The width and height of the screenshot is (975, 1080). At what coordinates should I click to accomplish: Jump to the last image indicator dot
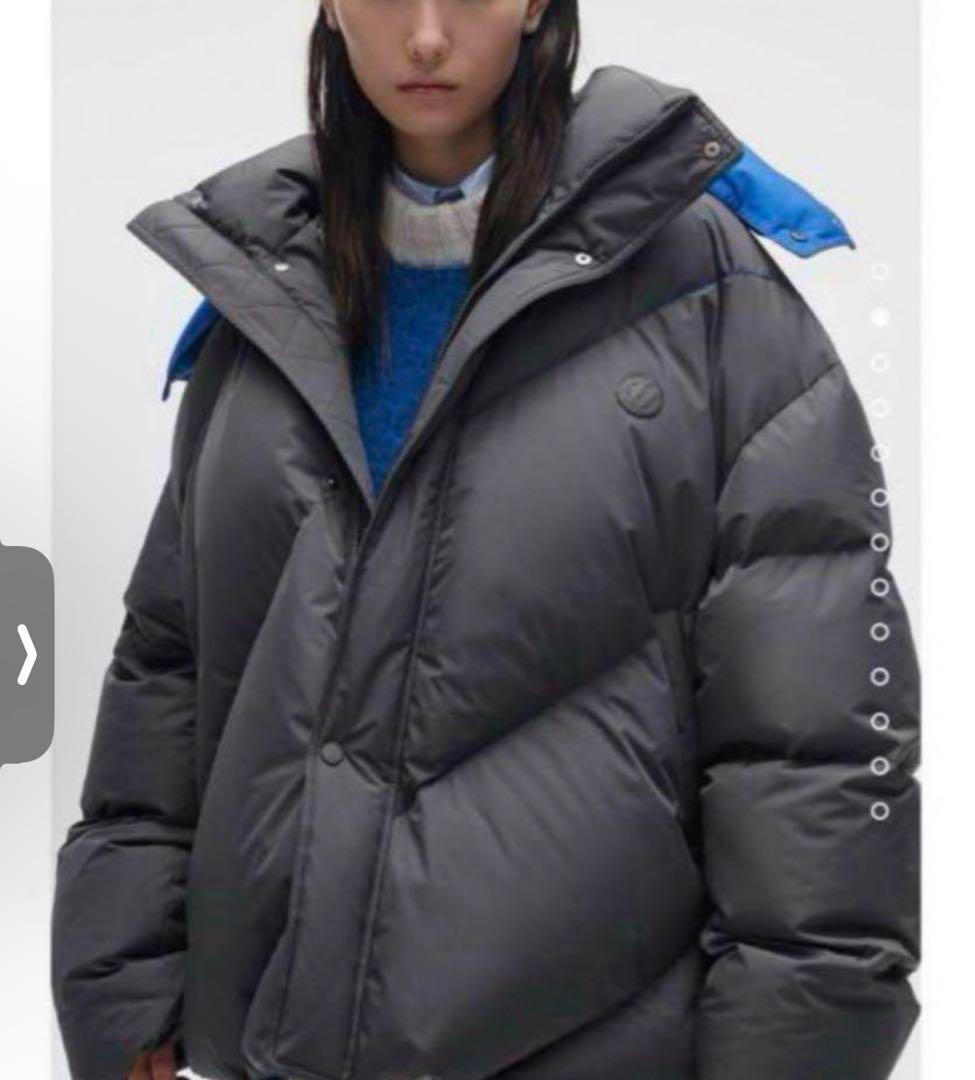(x=879, y=811)
